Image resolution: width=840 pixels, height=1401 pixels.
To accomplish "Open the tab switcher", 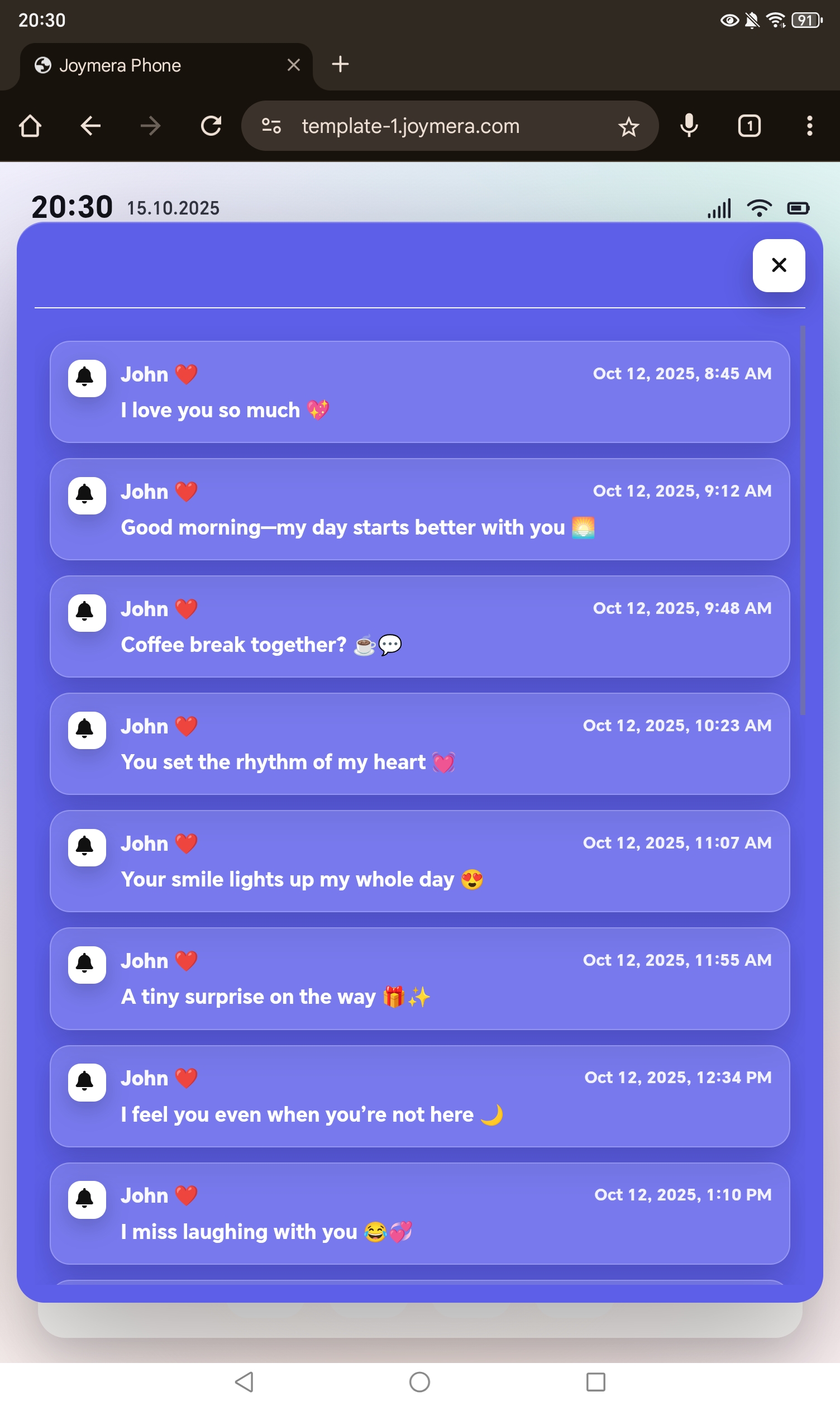I will 749,126.
